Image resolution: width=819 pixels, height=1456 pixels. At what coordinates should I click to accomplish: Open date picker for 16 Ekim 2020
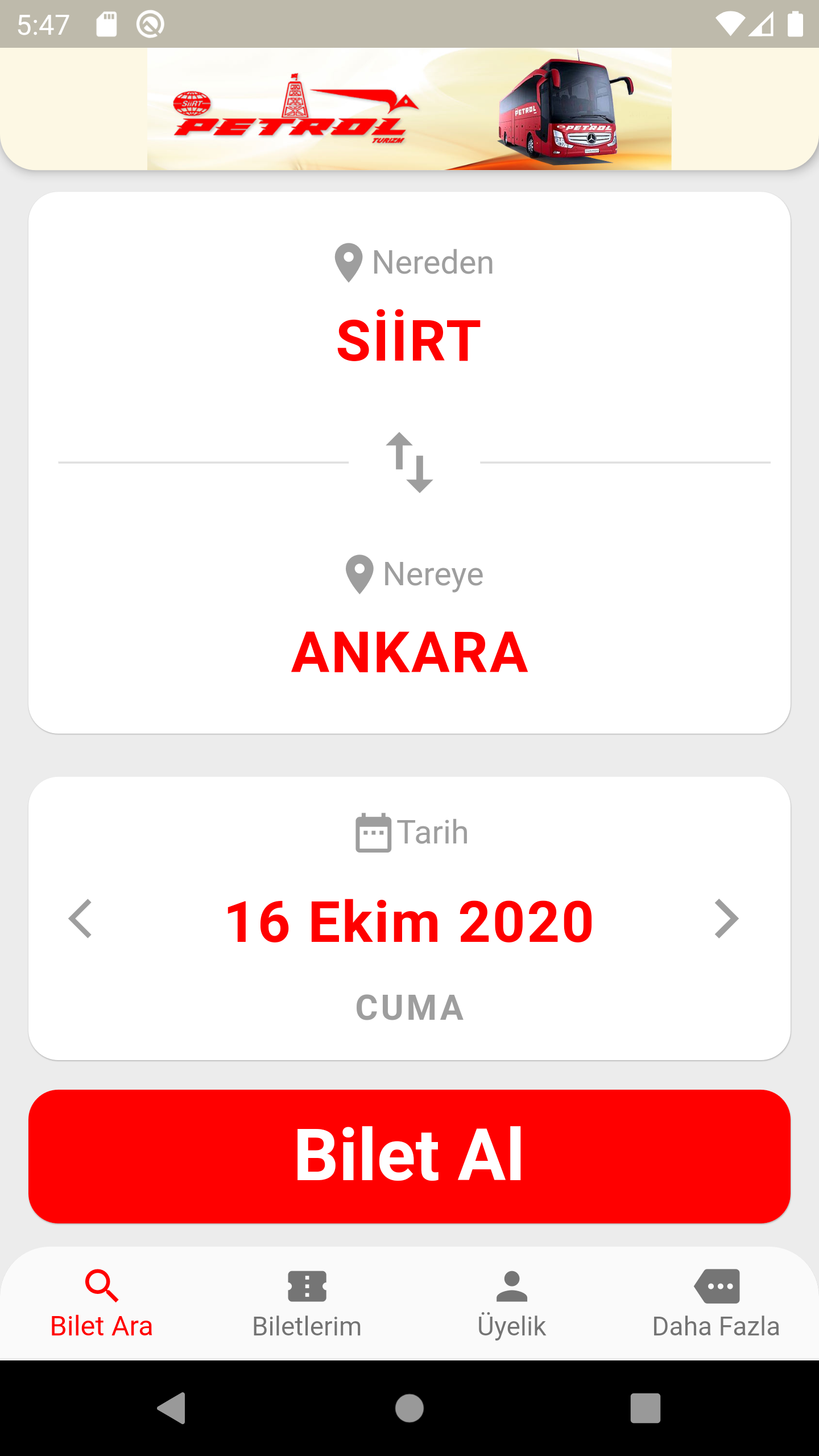tap(409, 921)
